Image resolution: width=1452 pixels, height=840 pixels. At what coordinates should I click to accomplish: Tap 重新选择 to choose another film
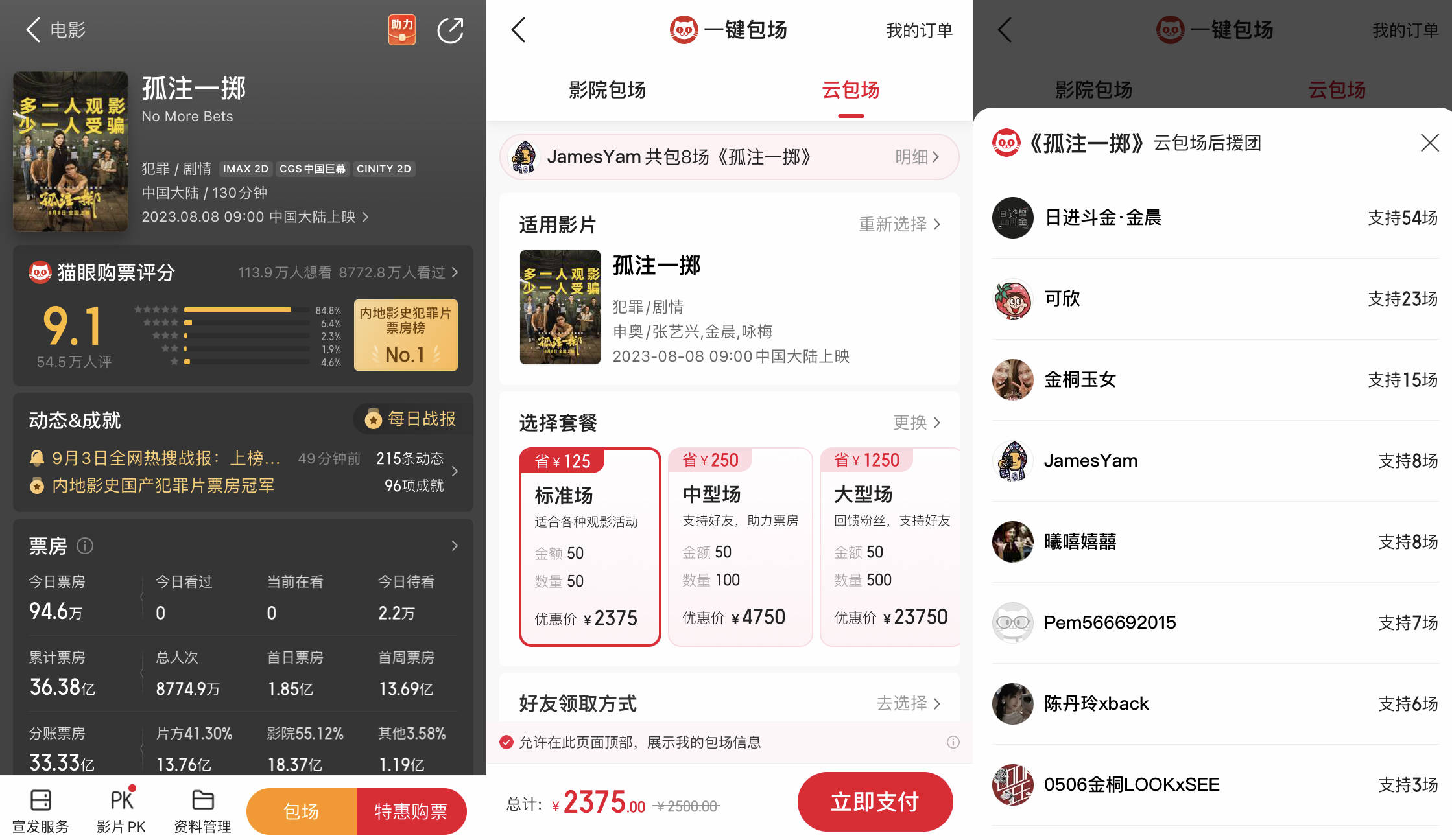coord(899,224)
